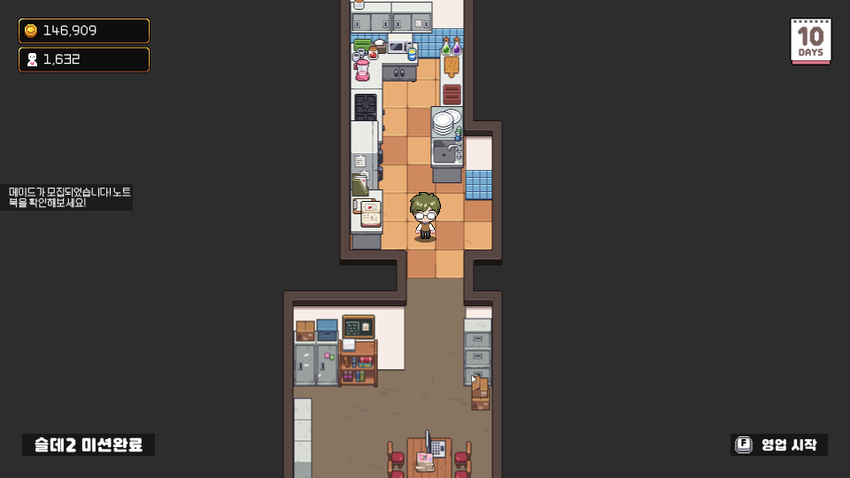The image size is (850, 478).
Task: Start business with the 영업 시작 button
Action: (x=779, y=445)
